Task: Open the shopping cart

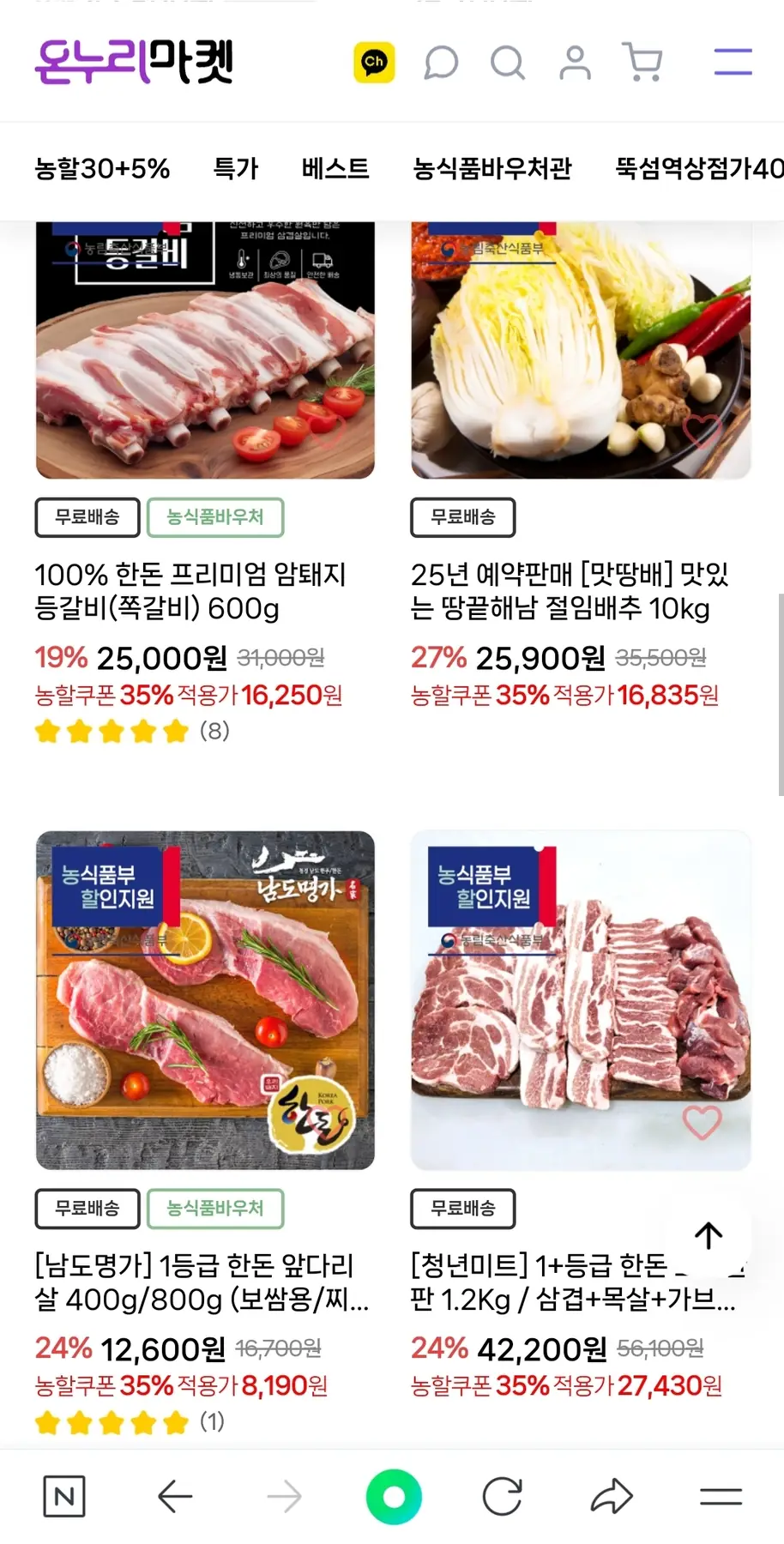Action: click(x=642, y=63)
